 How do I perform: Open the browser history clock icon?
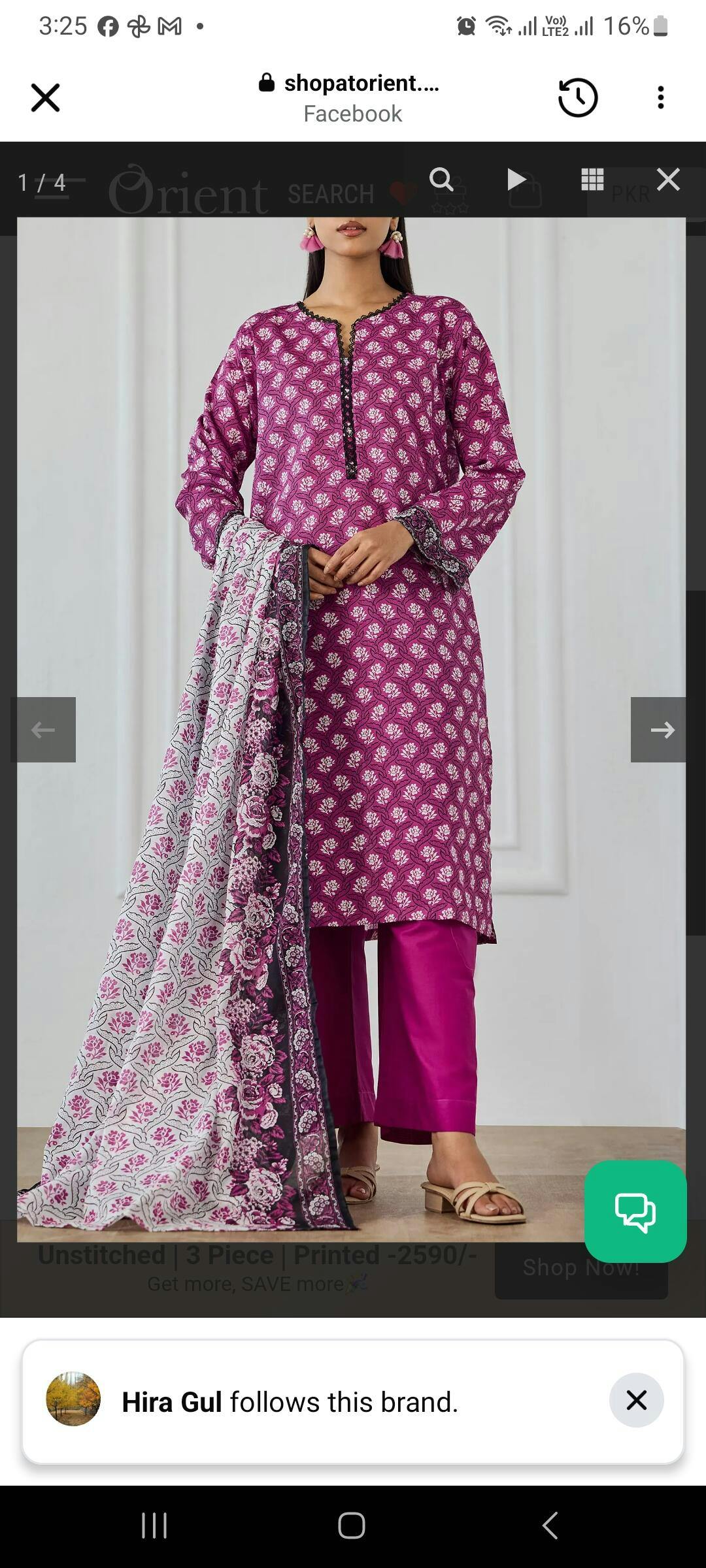pyautogui.click(x=578, y=98)
